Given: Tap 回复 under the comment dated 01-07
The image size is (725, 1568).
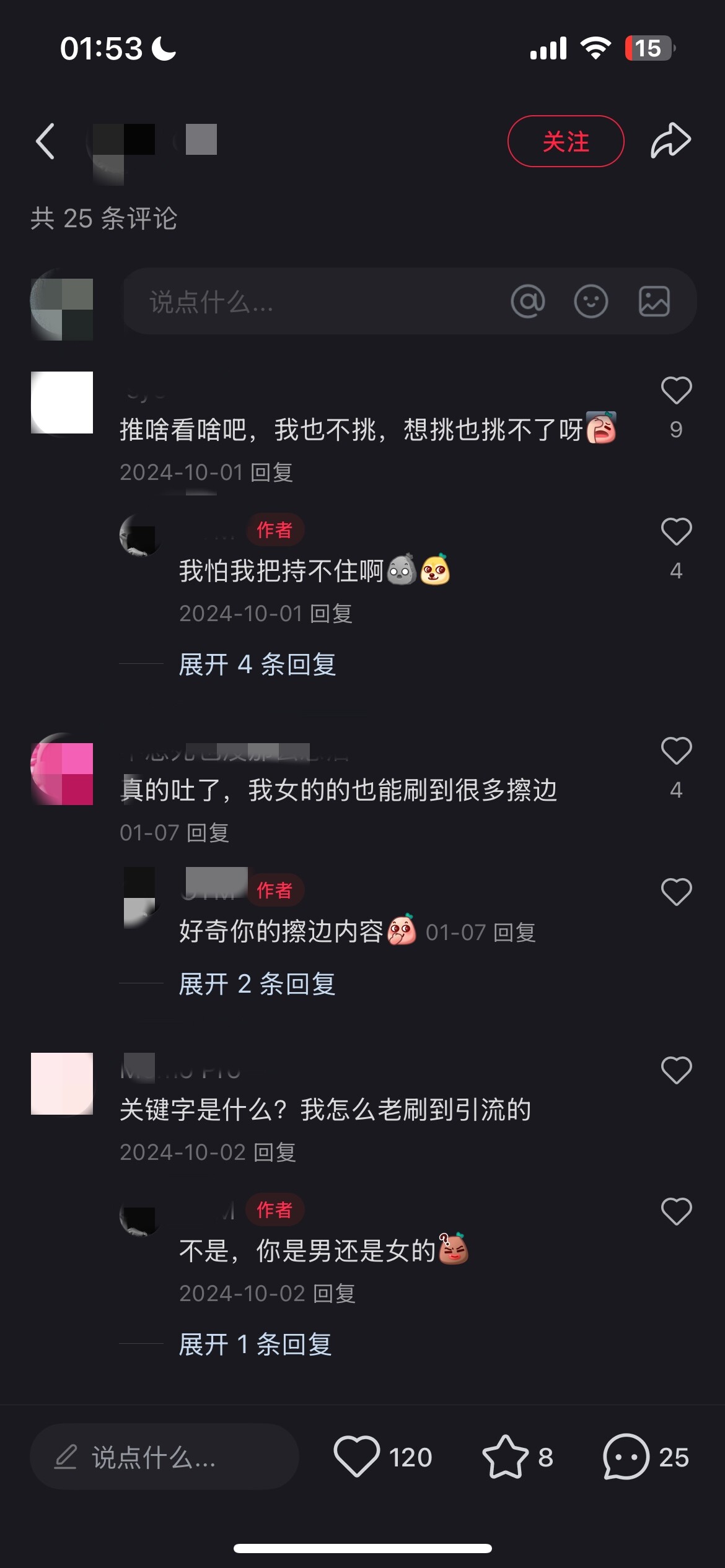Looking at the screenshot, I should pos(208,833).
